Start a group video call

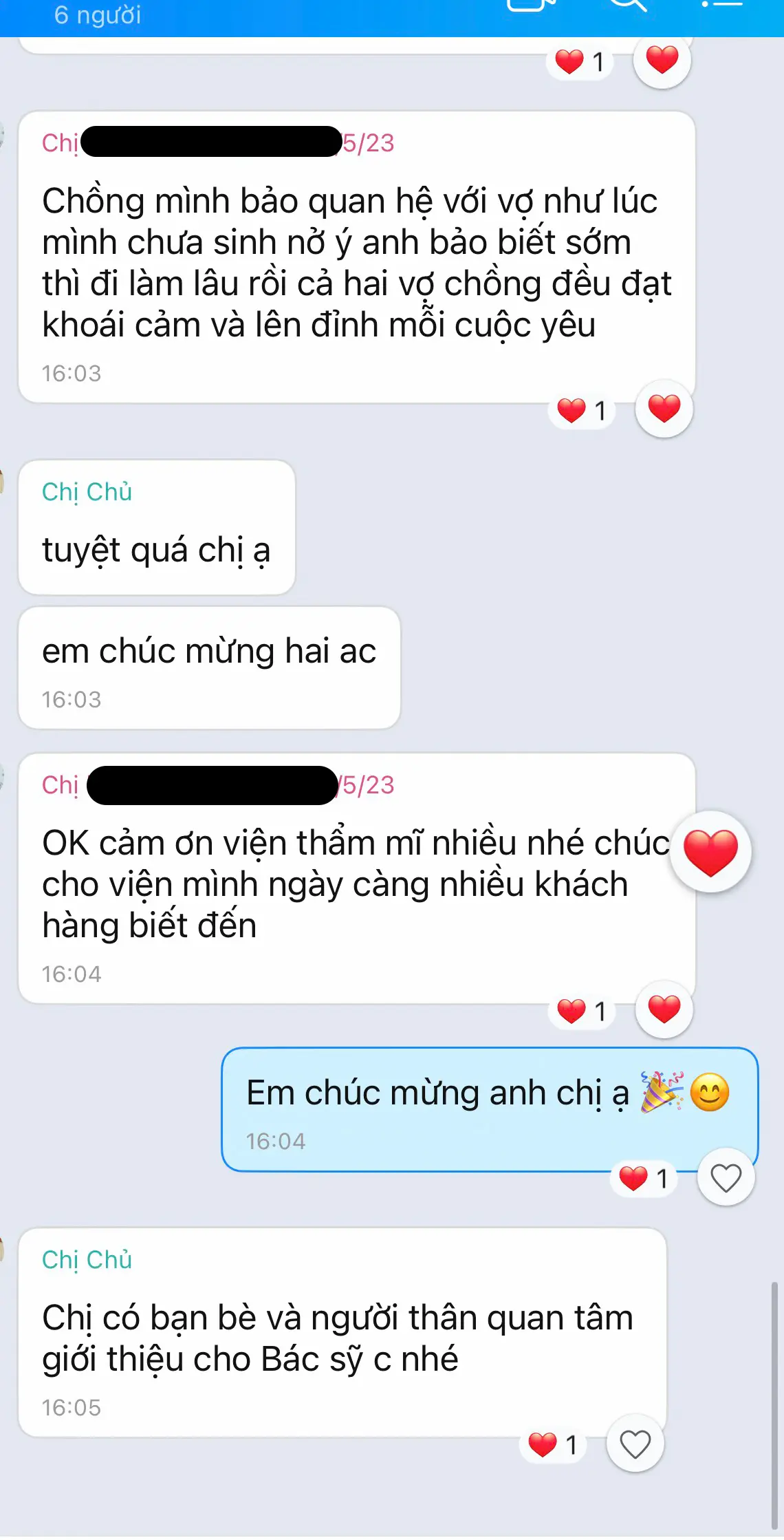[530, 6]
